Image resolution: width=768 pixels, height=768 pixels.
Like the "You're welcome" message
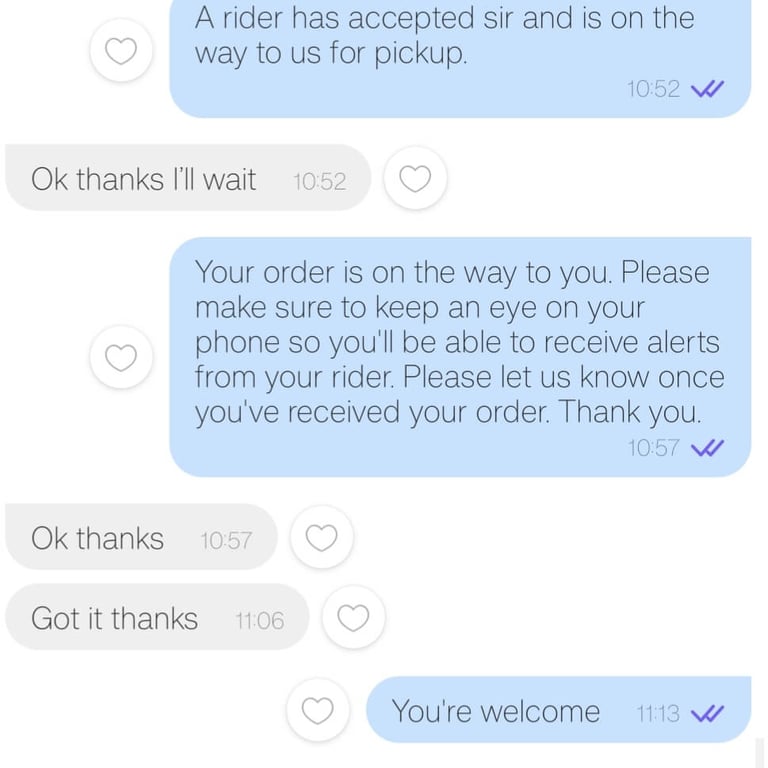click(x=317, y=710)
